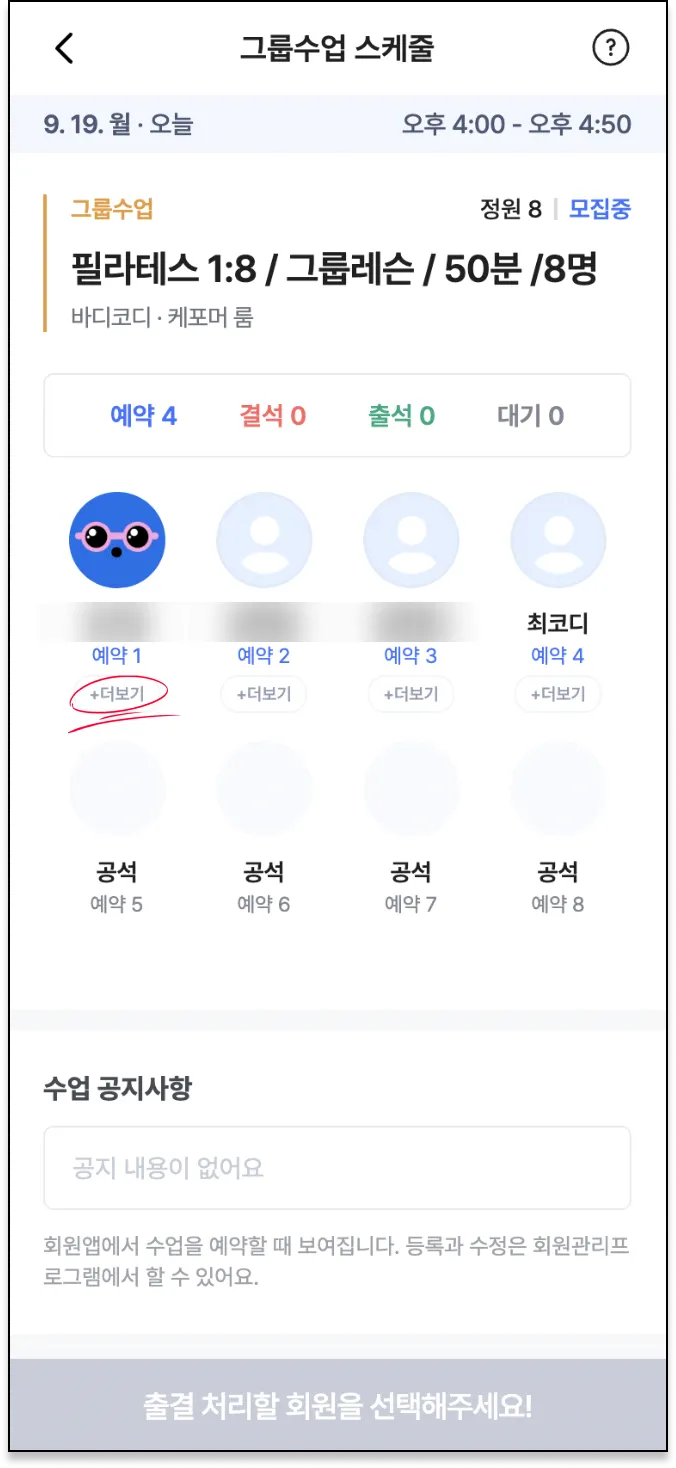Tap the empty 공석 seat 예약 8
676x1468 pixels.
(558, 790)
